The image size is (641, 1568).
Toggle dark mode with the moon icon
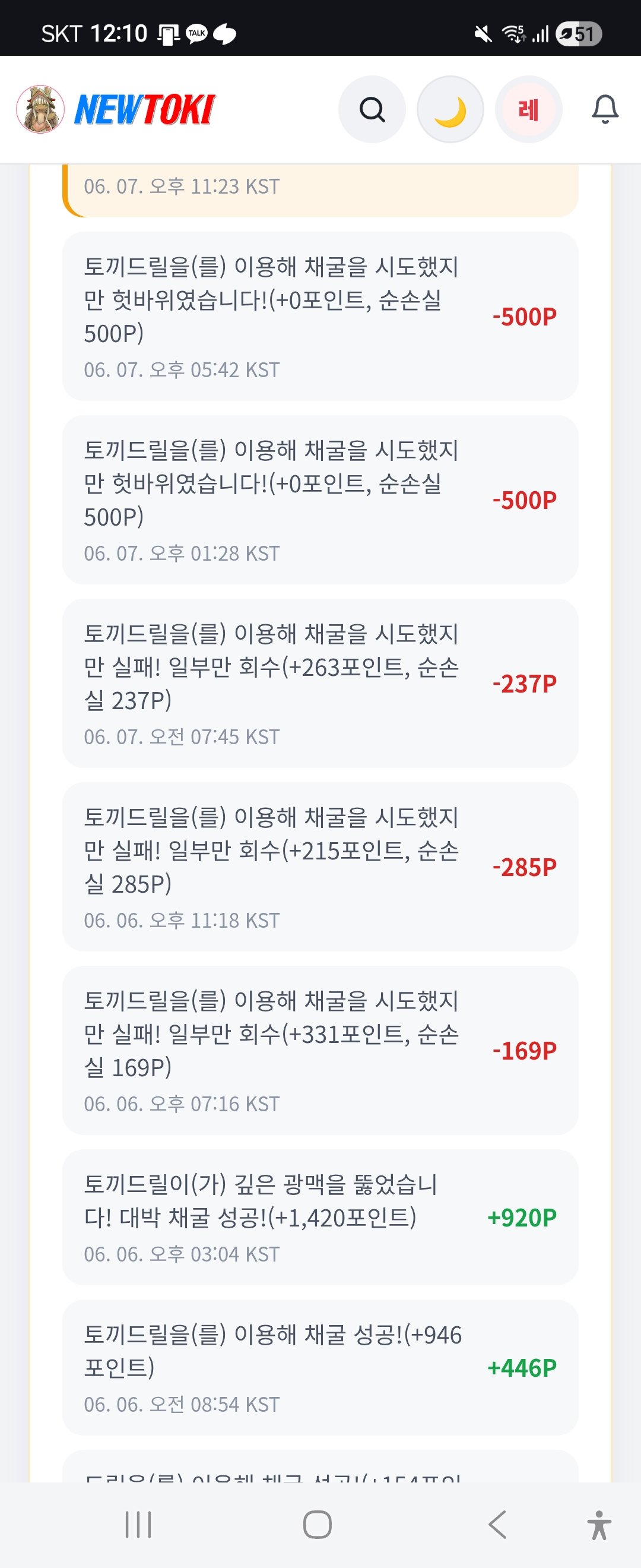click(450, 109)
